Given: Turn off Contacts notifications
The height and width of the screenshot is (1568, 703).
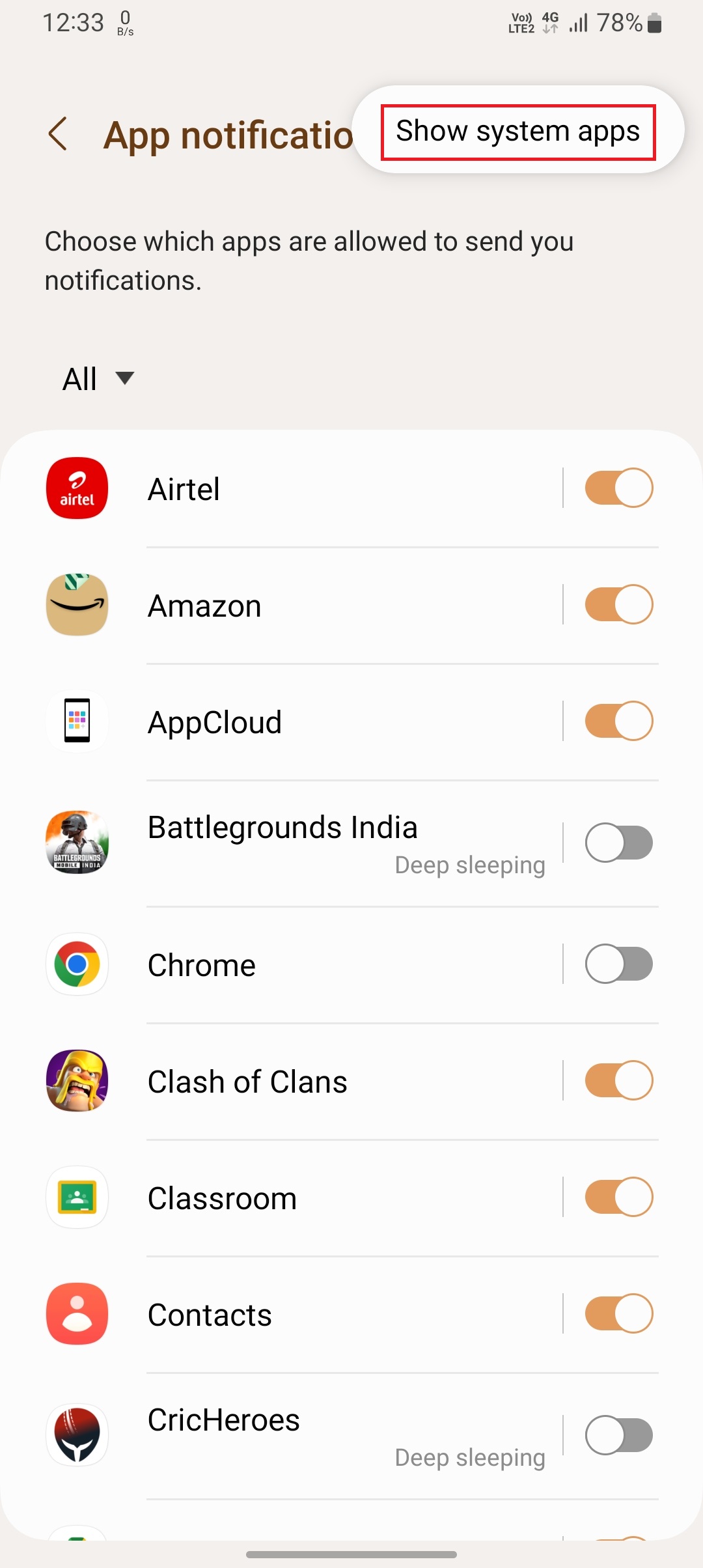Looking at the screenshot, I should click(618, 1314).
